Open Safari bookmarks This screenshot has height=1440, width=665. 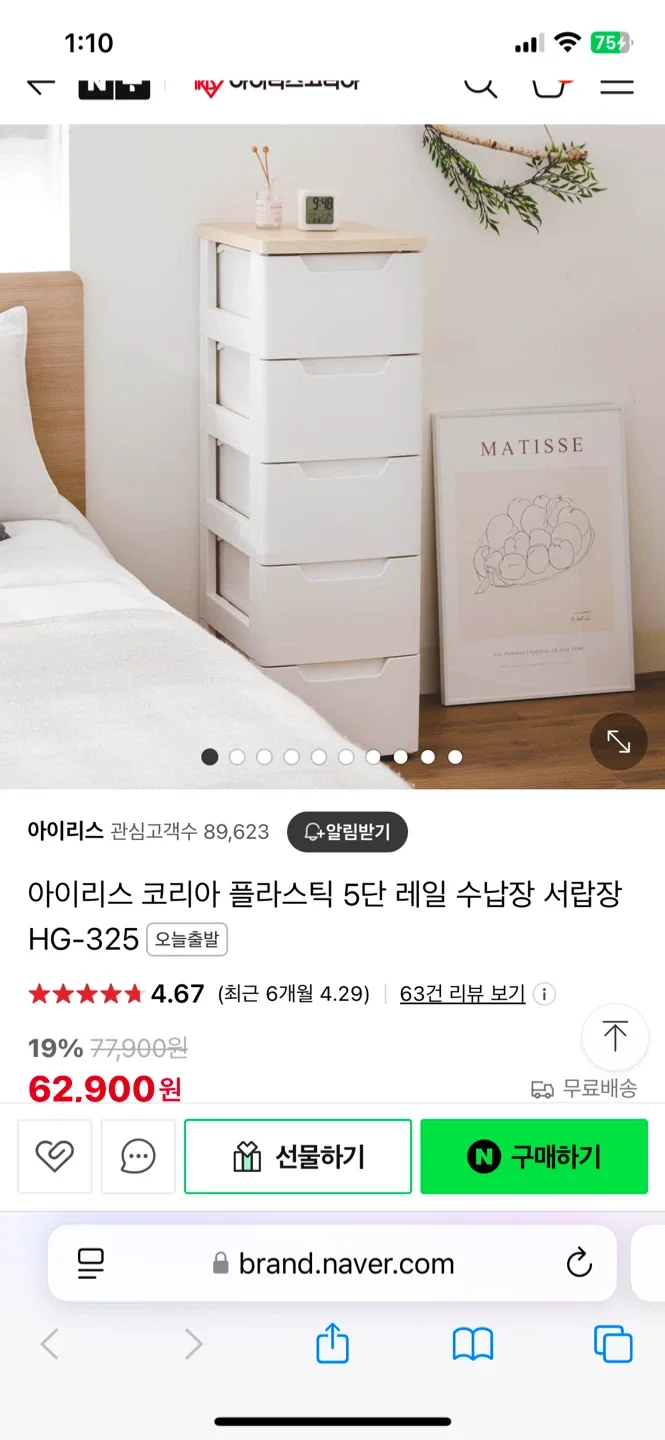473,1344
